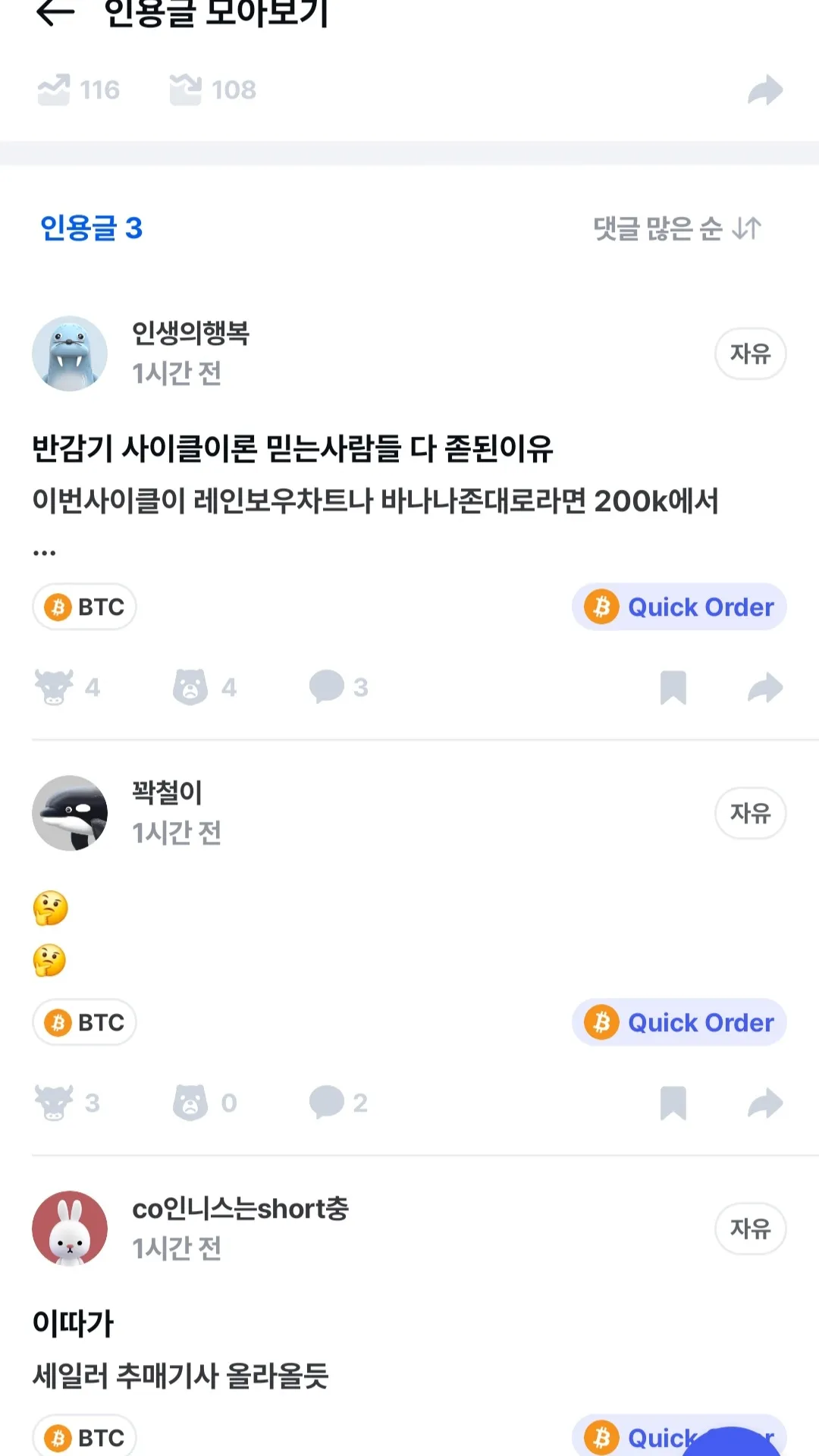
Task: Share the original post via top arrow
Action: (x=764, y=90)
